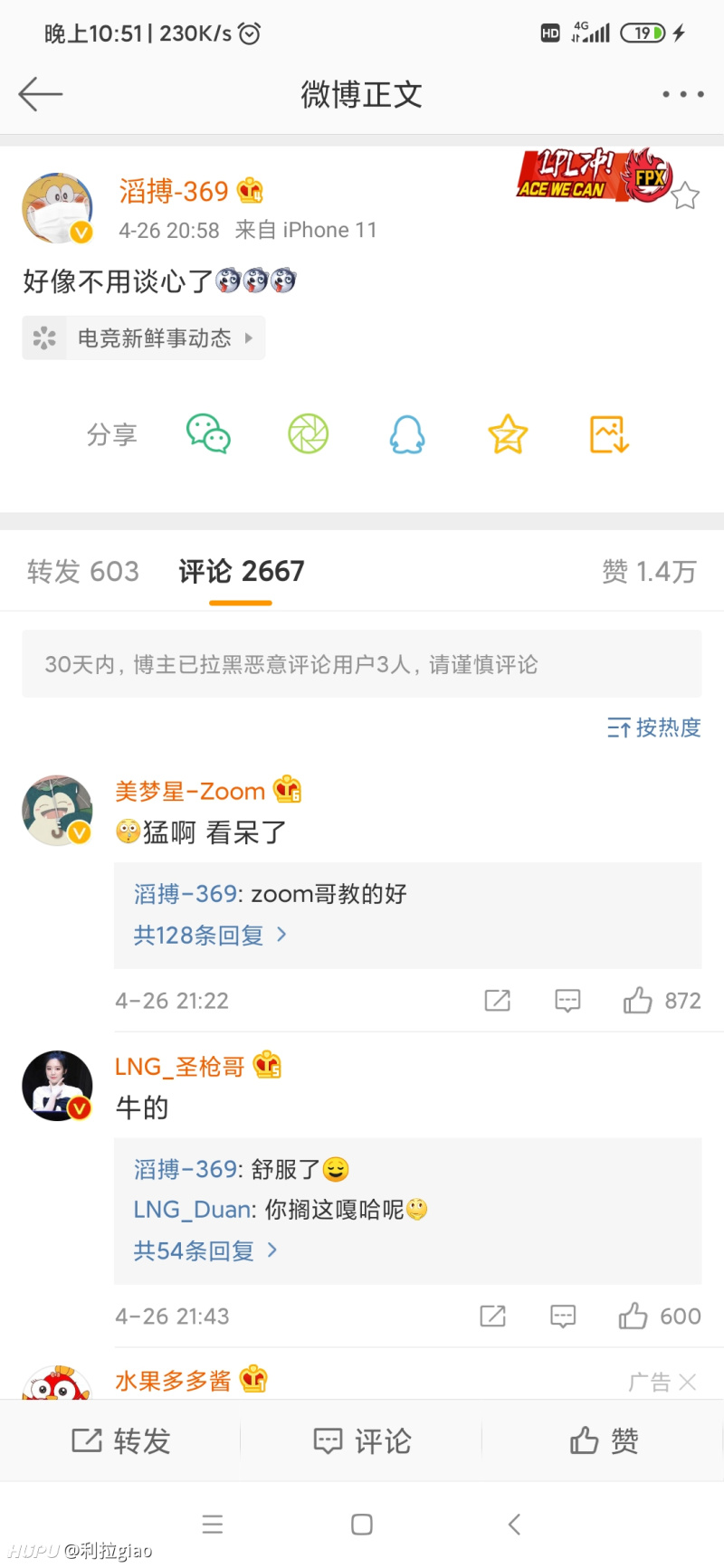Reply to LNG_圣枪哥's comment
Viewport: 724px width, 1568px height.
[x=563, y=1316]
